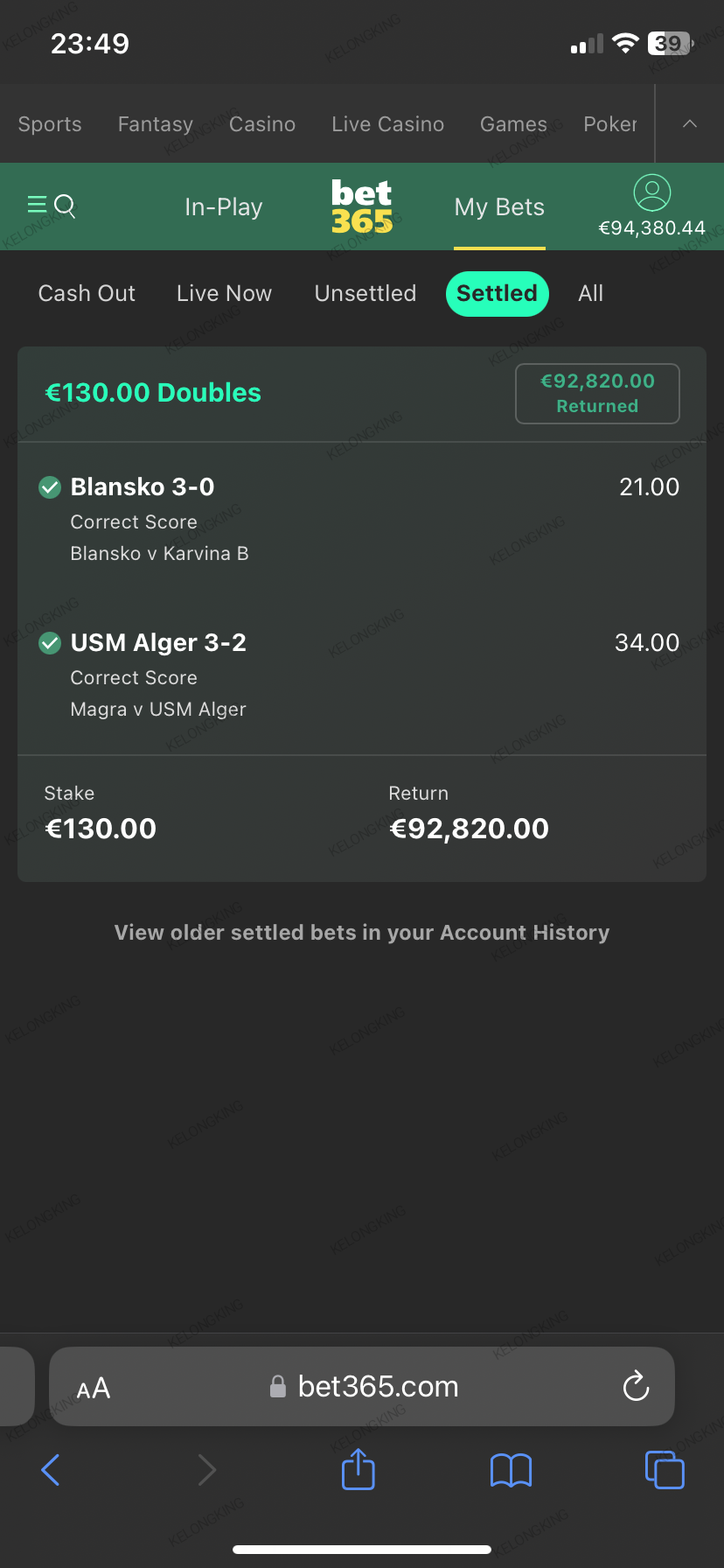The height and width of the screenshot is (1568, 724).
Task: Show Cash Out bets
Action: tap(87, 293)
